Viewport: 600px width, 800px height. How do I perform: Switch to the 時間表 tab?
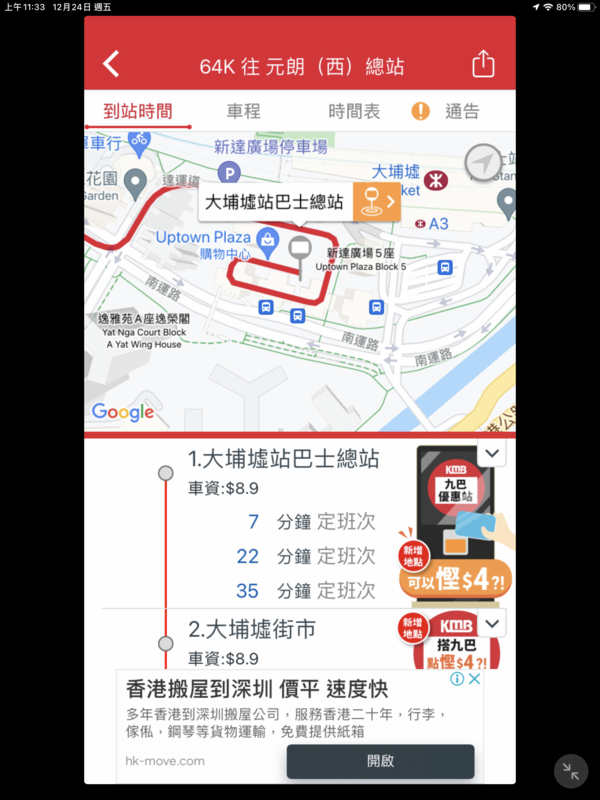[354, 111]
